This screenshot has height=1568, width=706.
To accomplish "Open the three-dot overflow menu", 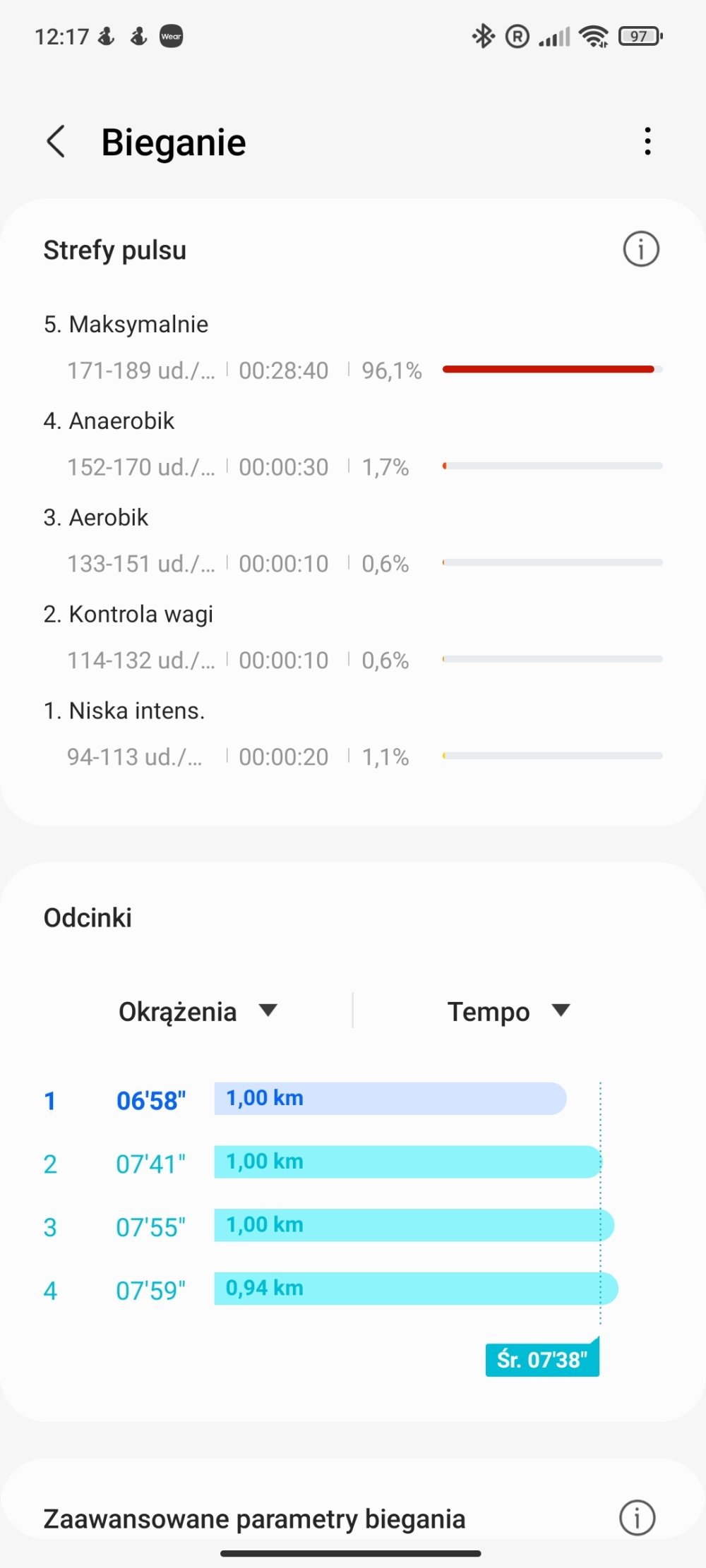I will pos(647,141).
